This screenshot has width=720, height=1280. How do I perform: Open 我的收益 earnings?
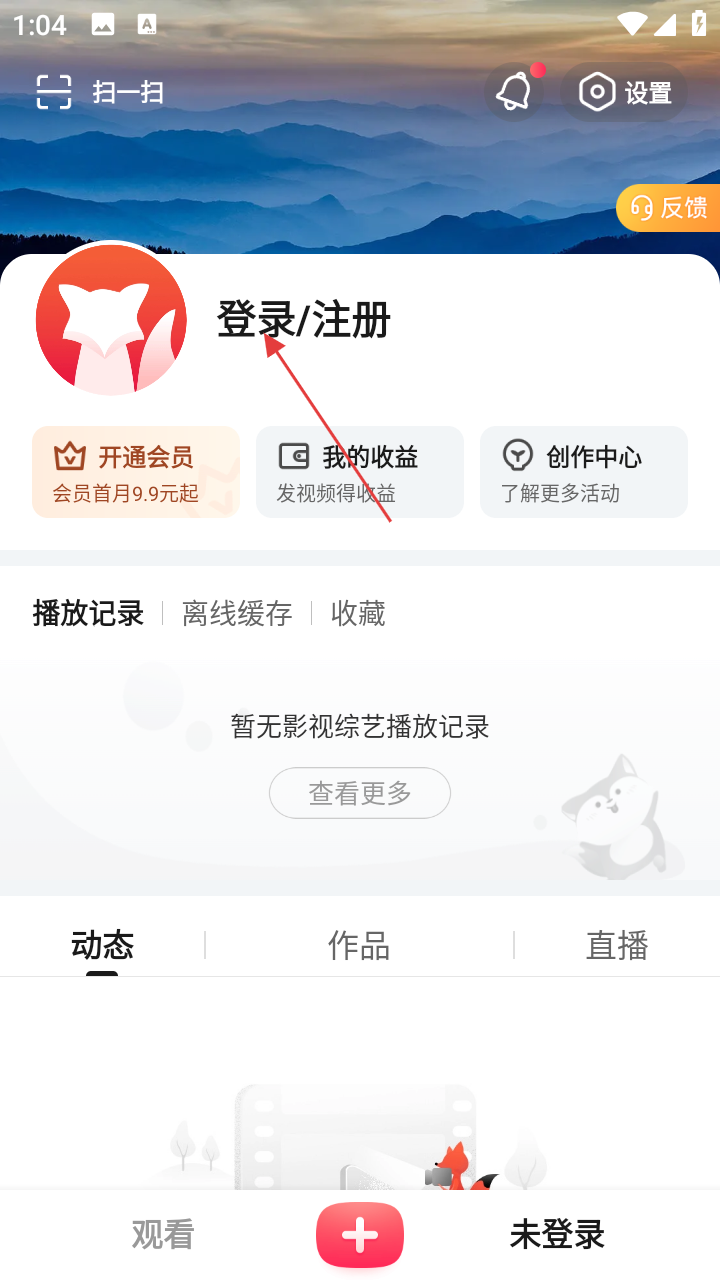pos(360,472)
